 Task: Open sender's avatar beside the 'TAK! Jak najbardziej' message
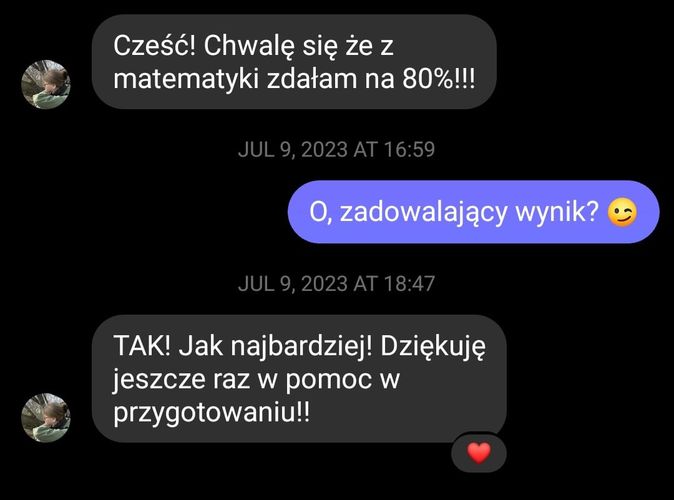click(x=46, y=418)
